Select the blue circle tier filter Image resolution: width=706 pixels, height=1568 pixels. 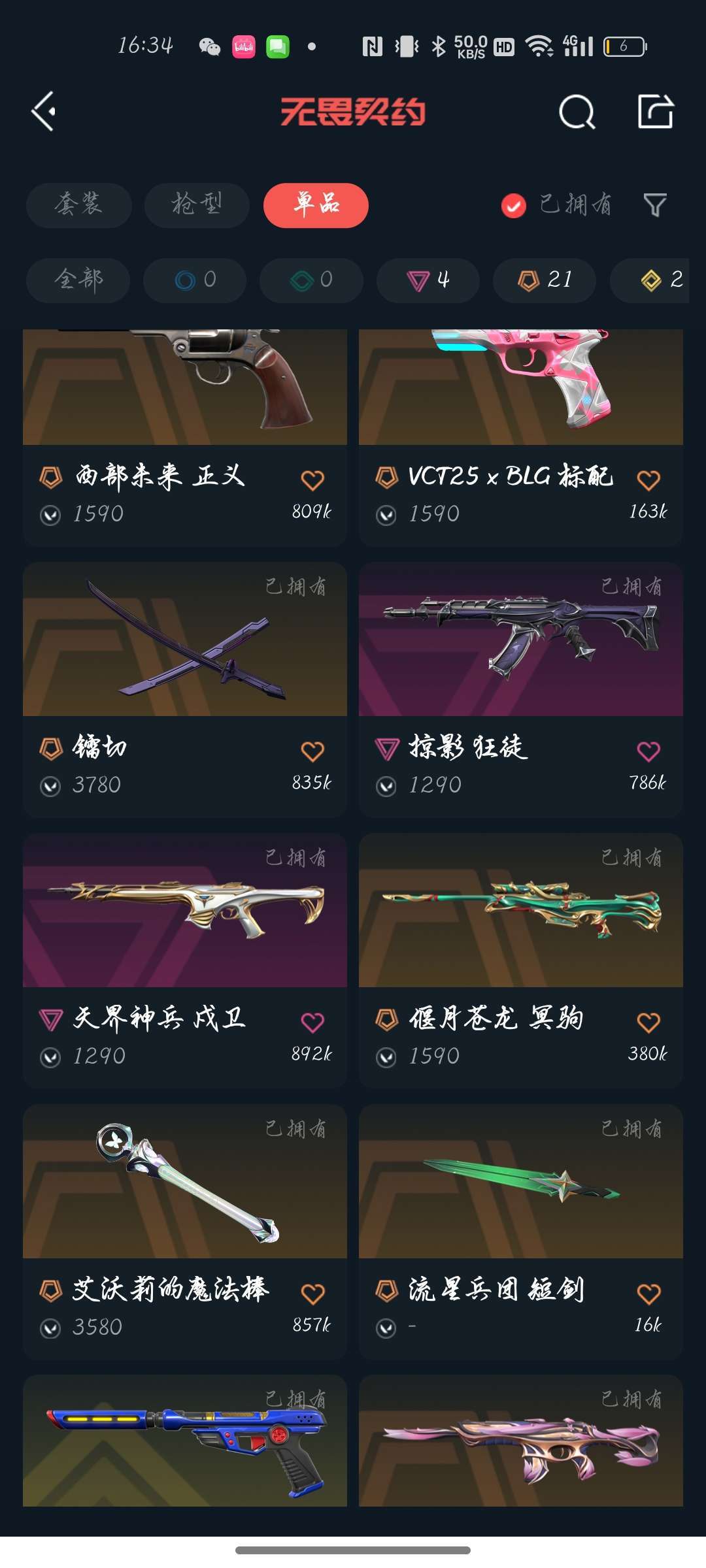click(x=194, y=280)
